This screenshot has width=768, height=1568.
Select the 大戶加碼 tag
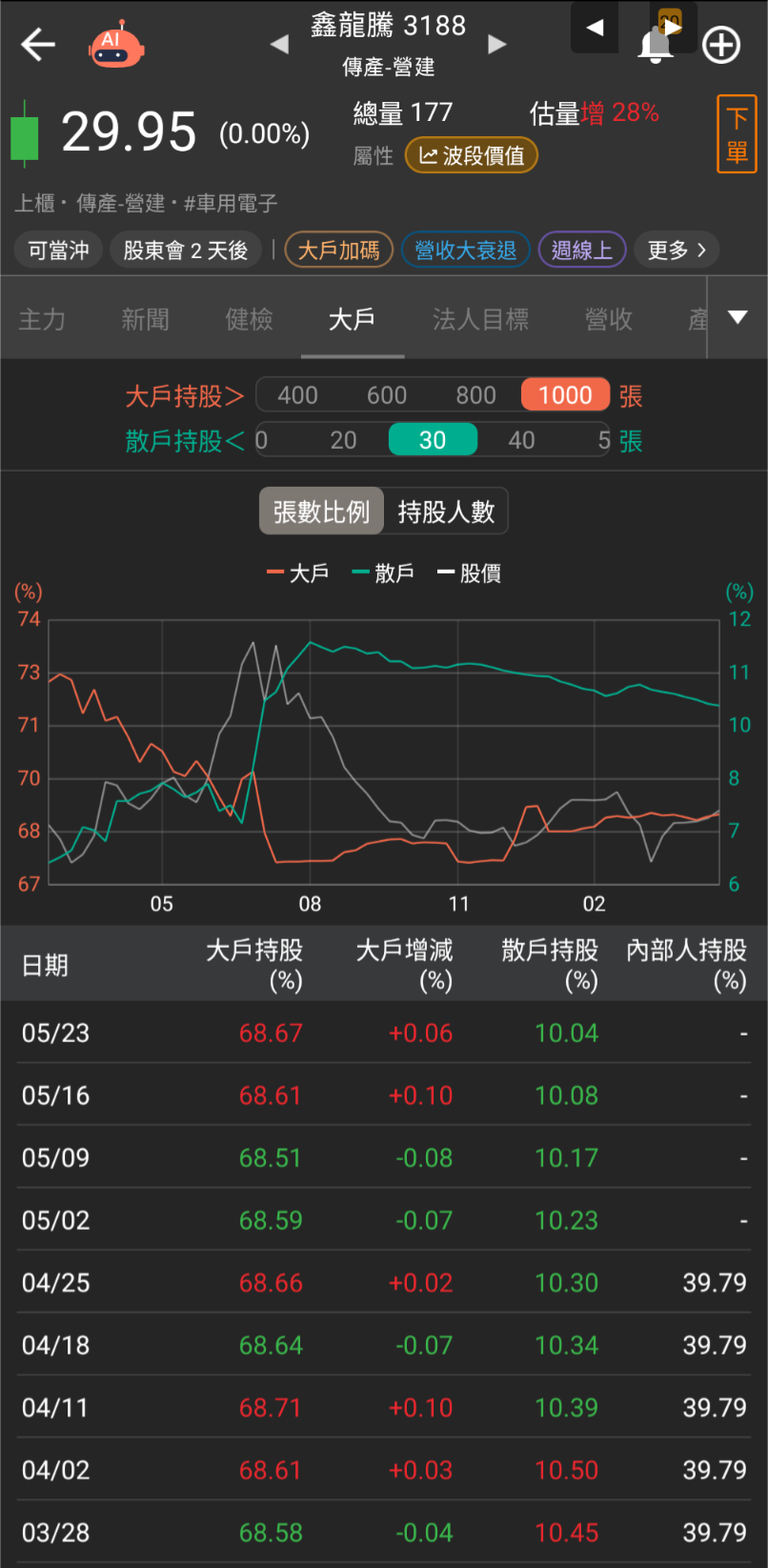[x=338, y=251]
